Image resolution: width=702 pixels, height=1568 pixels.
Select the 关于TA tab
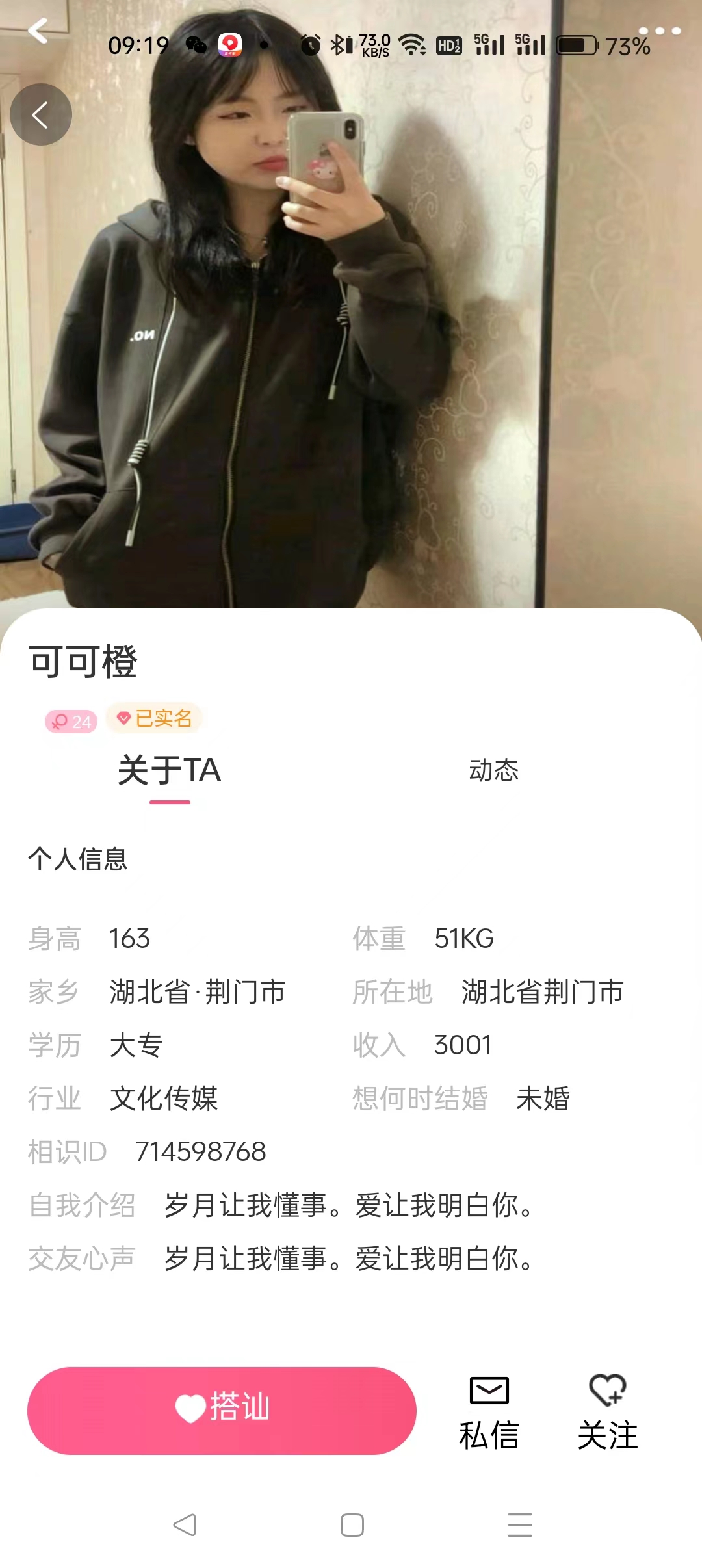[x=170, y=772]
